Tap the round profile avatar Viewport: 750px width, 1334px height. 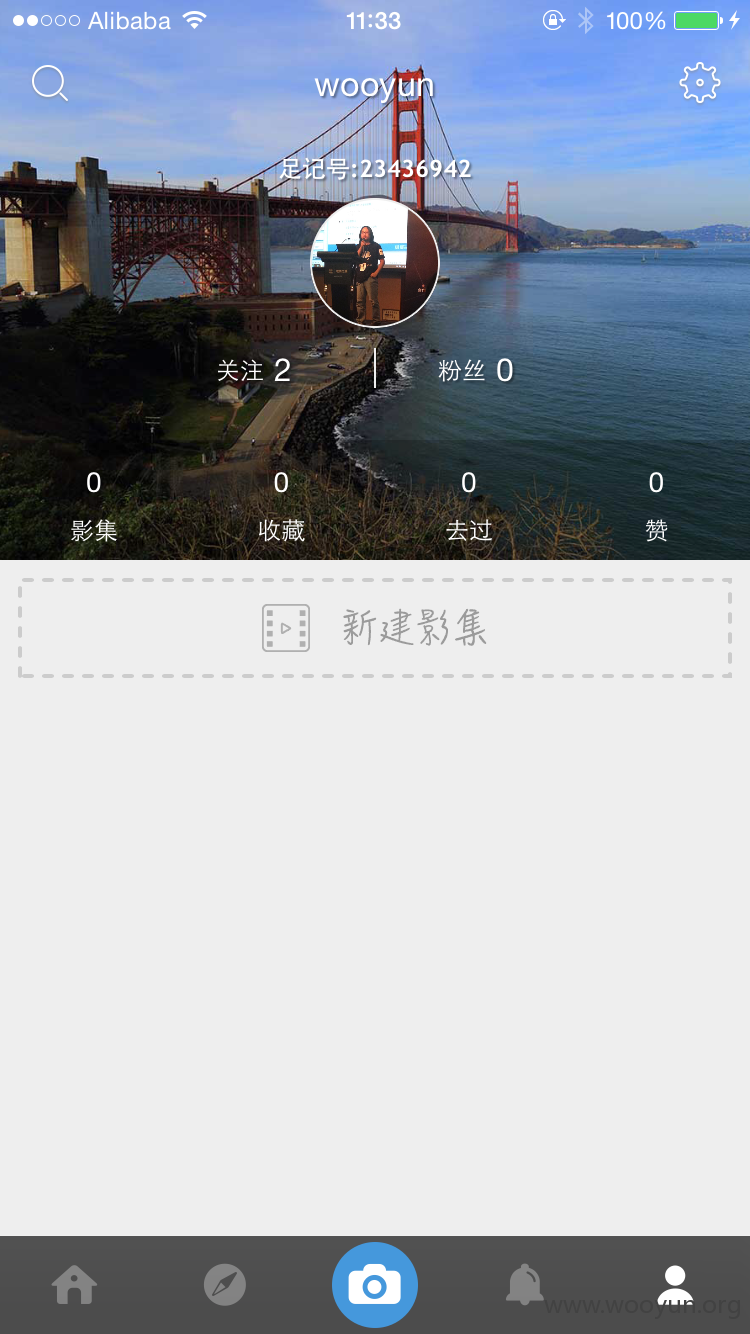(x=375, y=262)
